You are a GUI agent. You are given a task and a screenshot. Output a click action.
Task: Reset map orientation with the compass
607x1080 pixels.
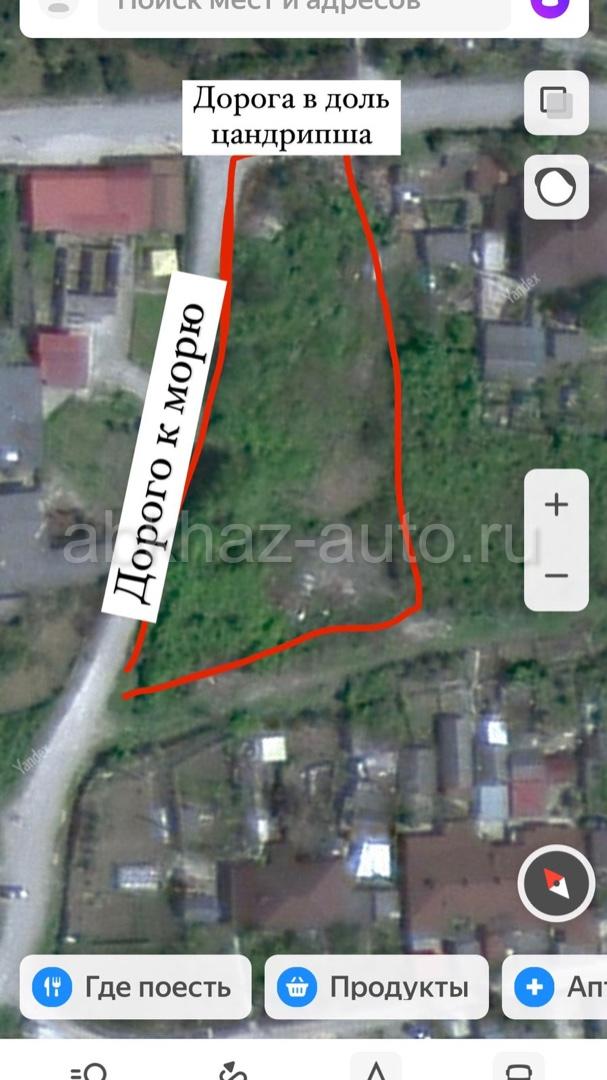click(x=557, y=883)
